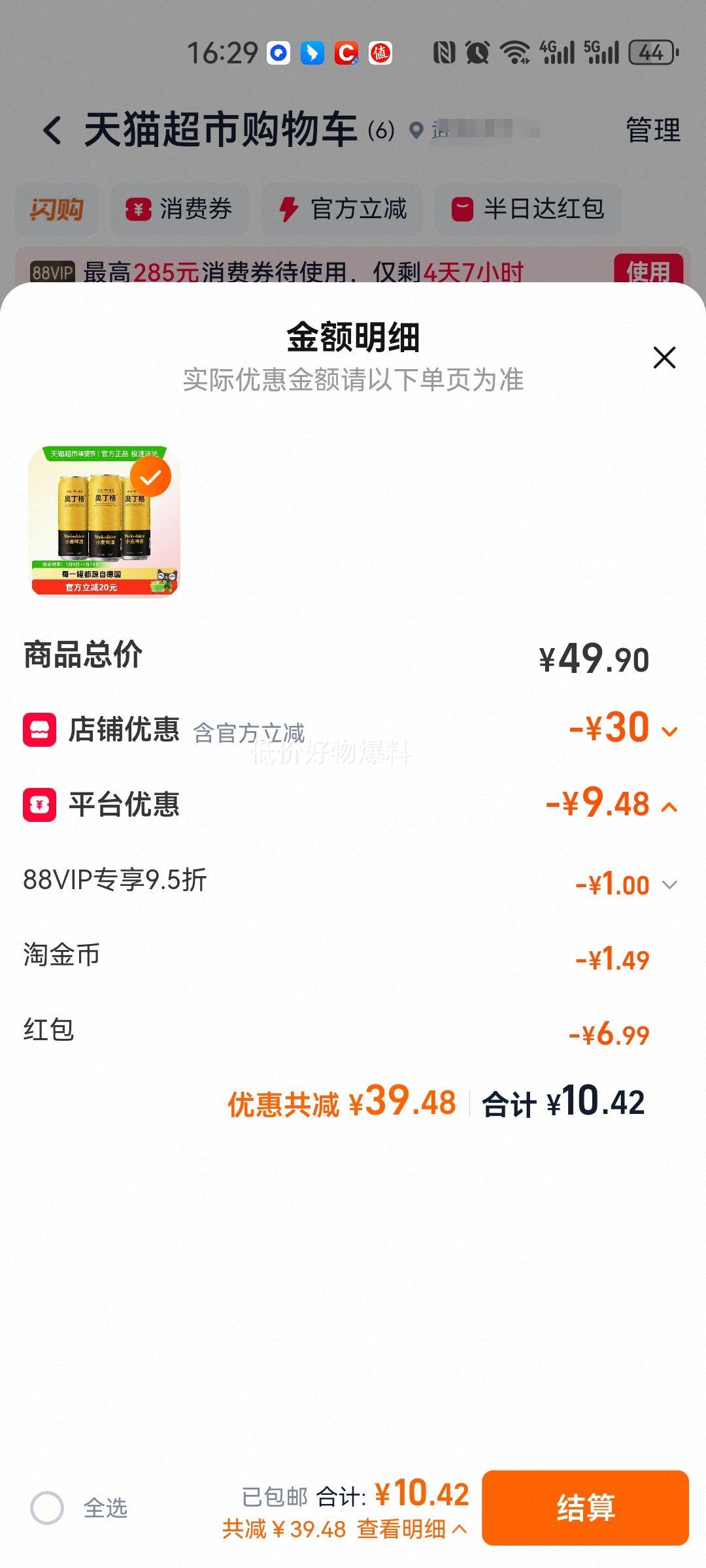Screen dimensions: 706x1568
Task: Toggle the 闪购 flash sale filter
Action: (x=56, y=209)
